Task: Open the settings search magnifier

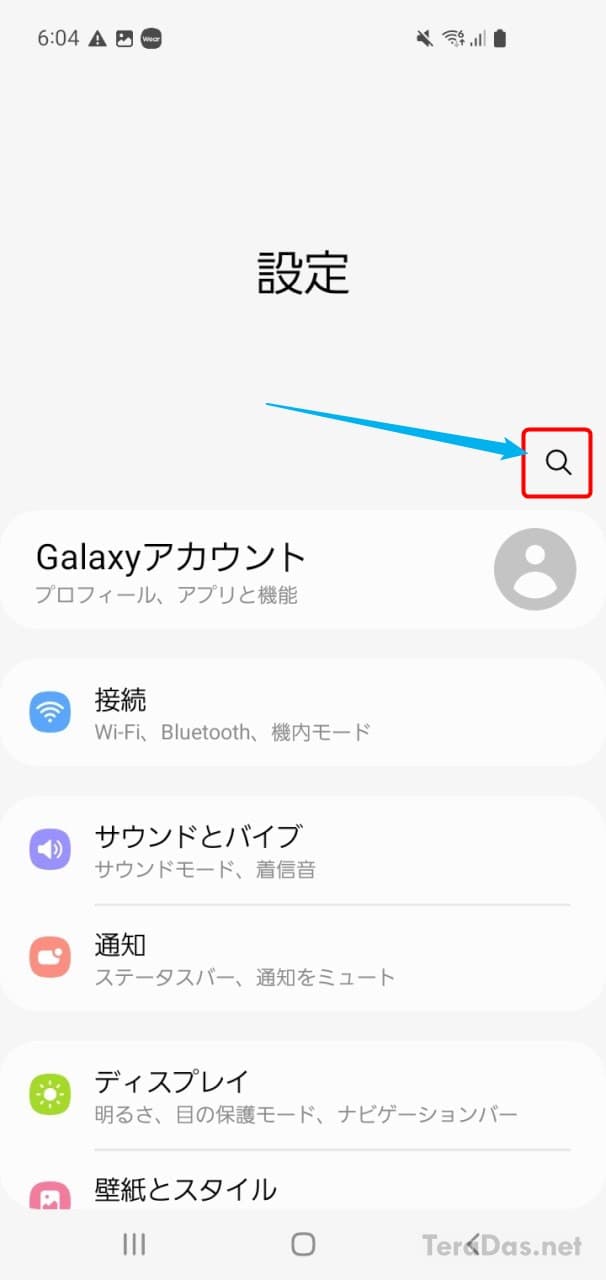Action: click(558, 462)
